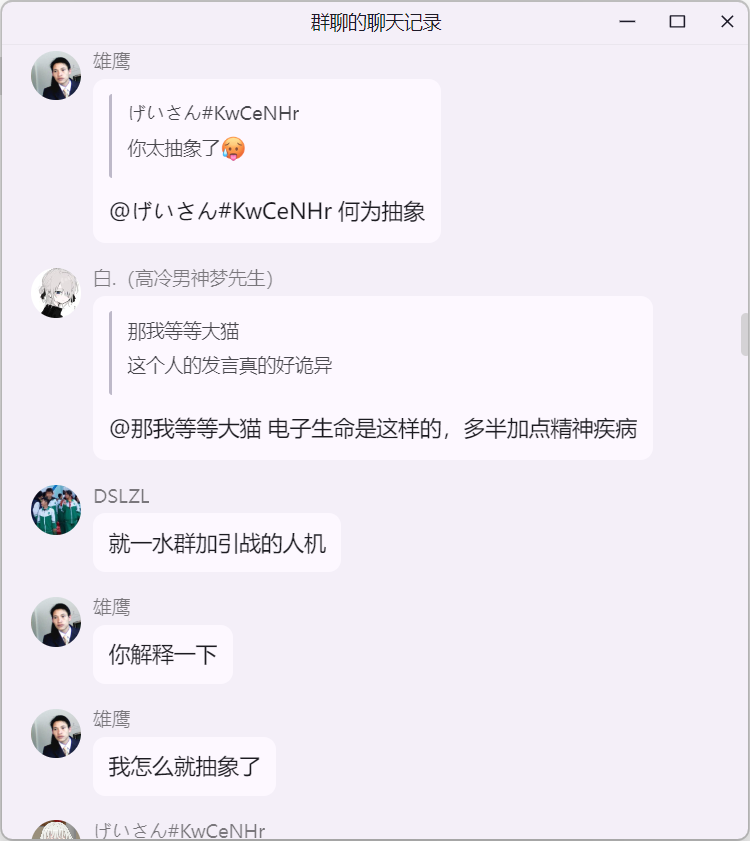Image resolution: width=750 pixels, height=841 pixels.
Task: Minimize the chat record window
Action: tap(628, 22)
